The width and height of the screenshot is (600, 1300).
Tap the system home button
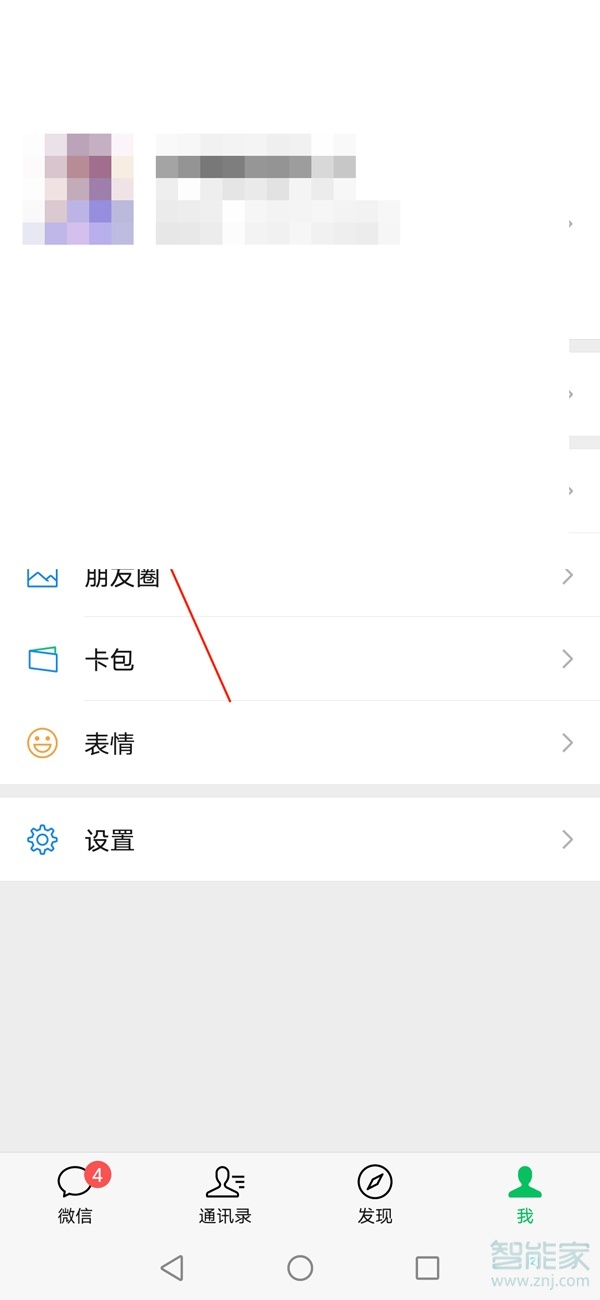300,1268
